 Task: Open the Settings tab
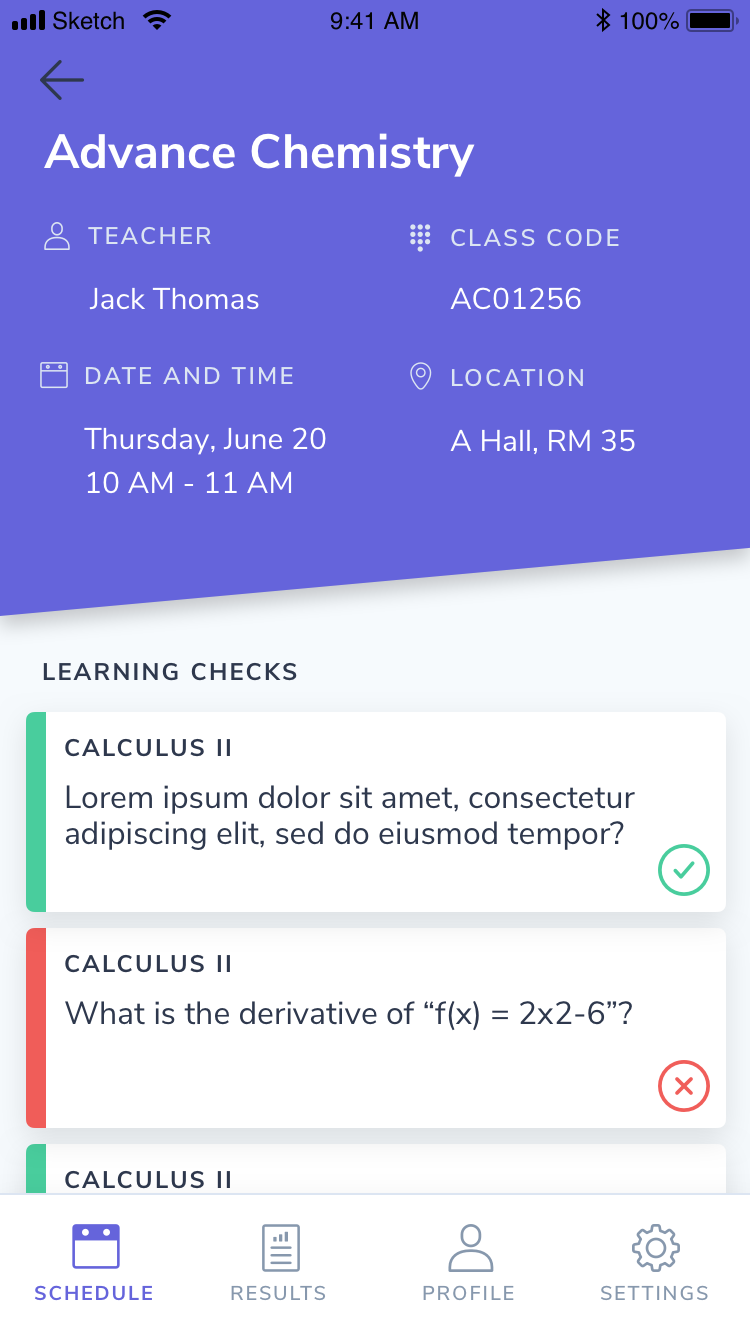click(654, 1292)
